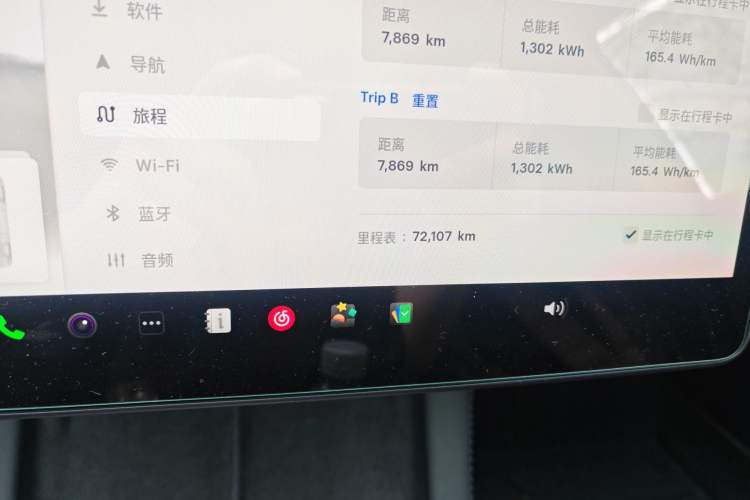Open the 导航 settings section
The width and height of the screenshot is (750, 500).
click(146, 65)
